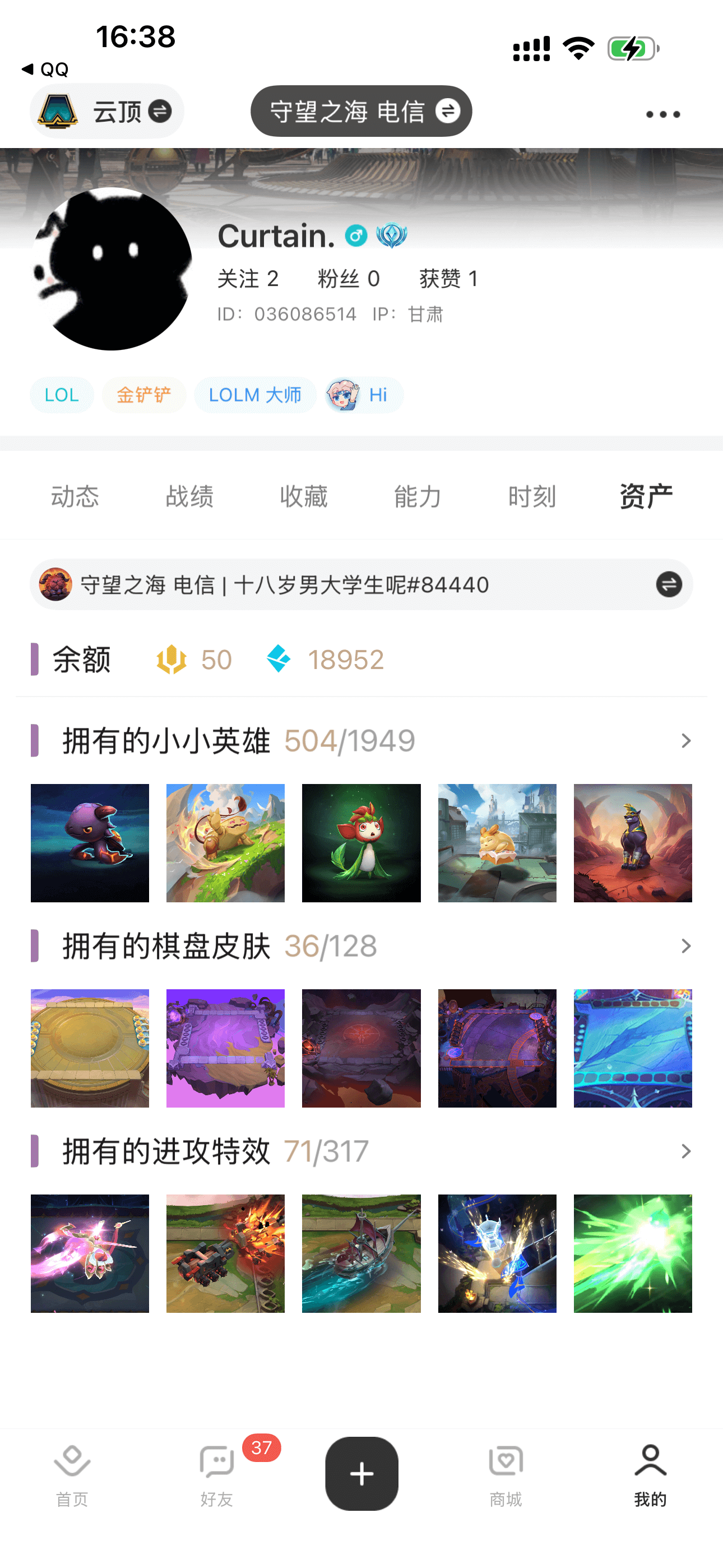Open the 好友 friends icon with 37 badge
Viewport: 723px width, 1568px height.
pyautogui.click(x=216, y=1461)
